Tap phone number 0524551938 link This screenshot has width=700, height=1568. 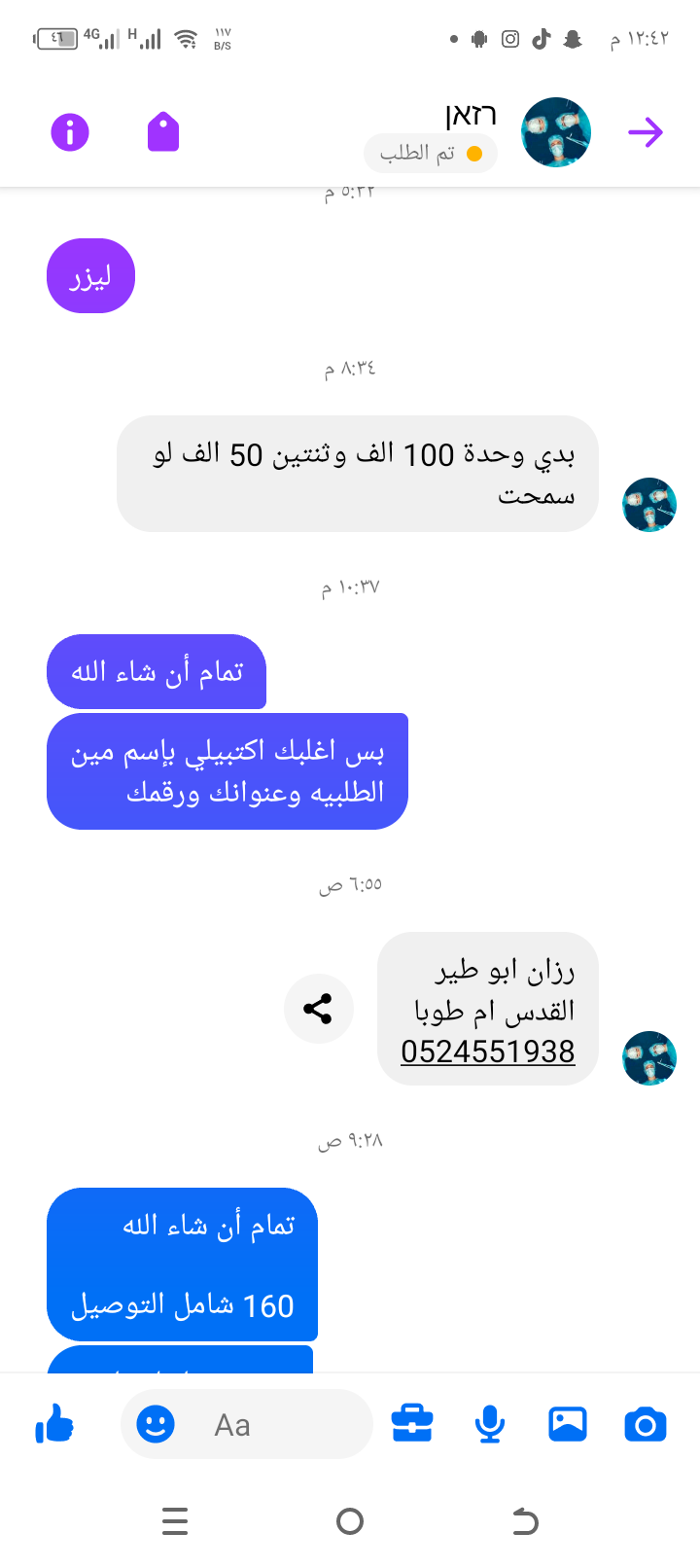point(487,1051)
